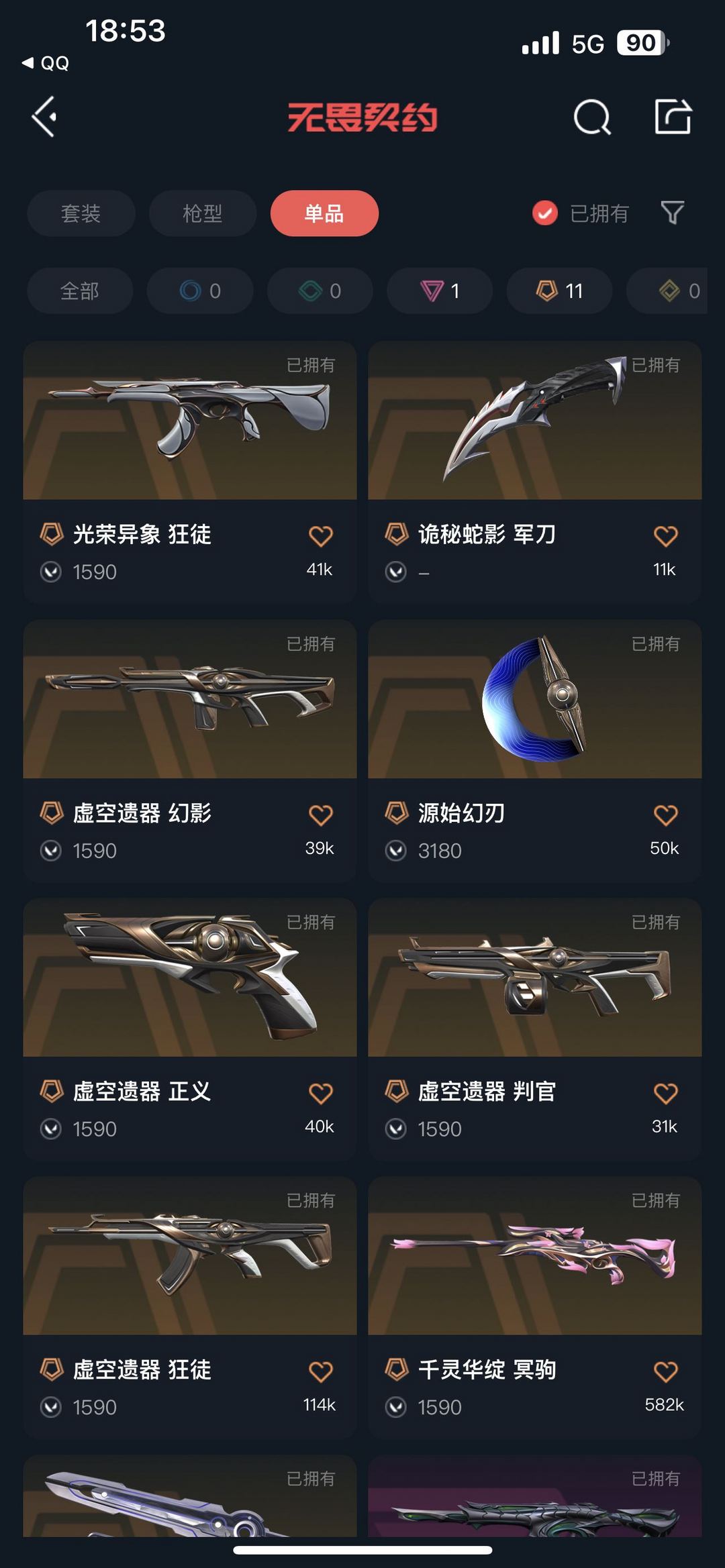
Task: Like the 千灵华绽 冥驹 skin
Action: pos(665,1372)
